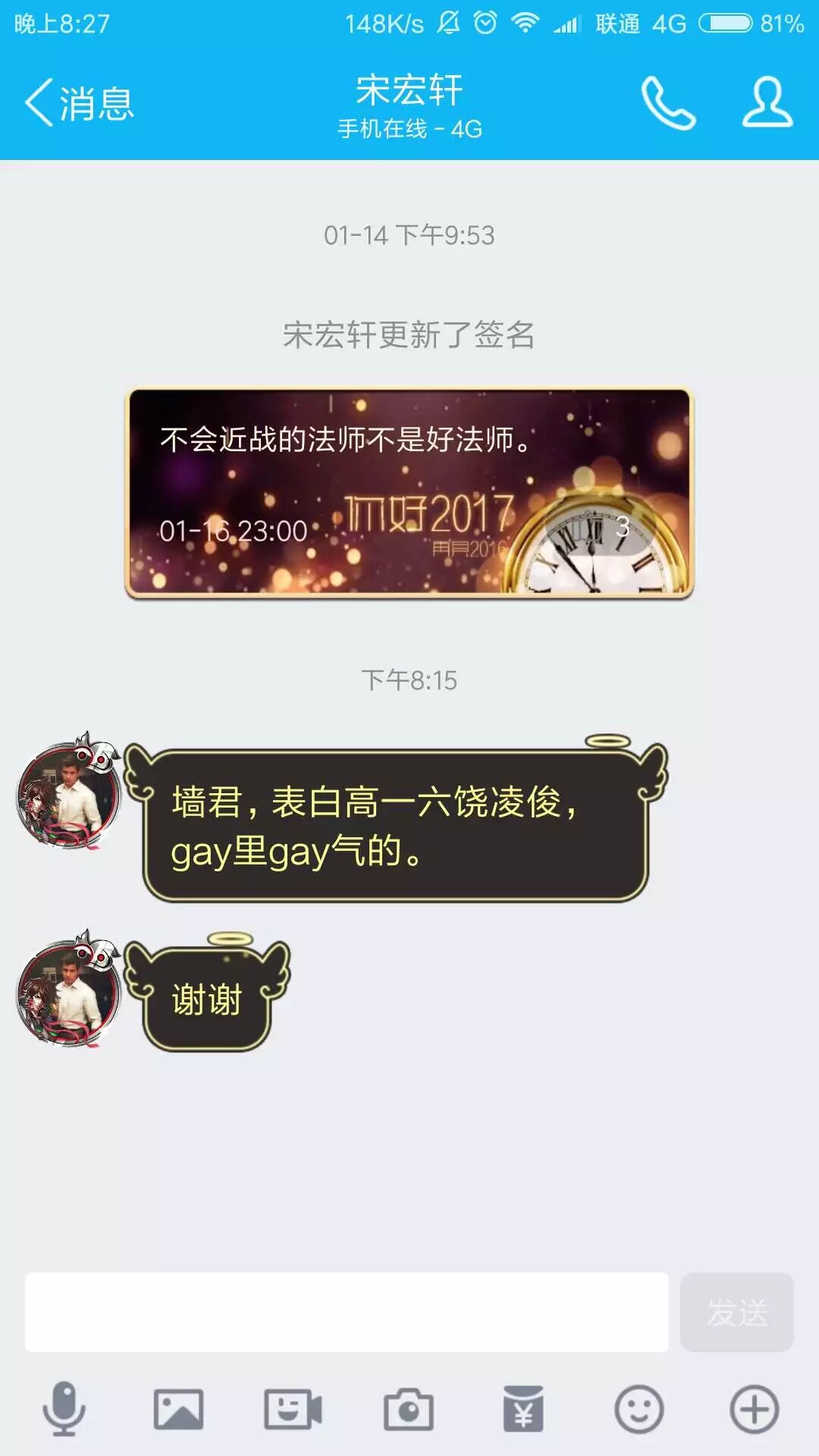The width and height of the screenshot is (819, 1456).
Task: Open the short video recorder
Action: (x=293, y=1410)
